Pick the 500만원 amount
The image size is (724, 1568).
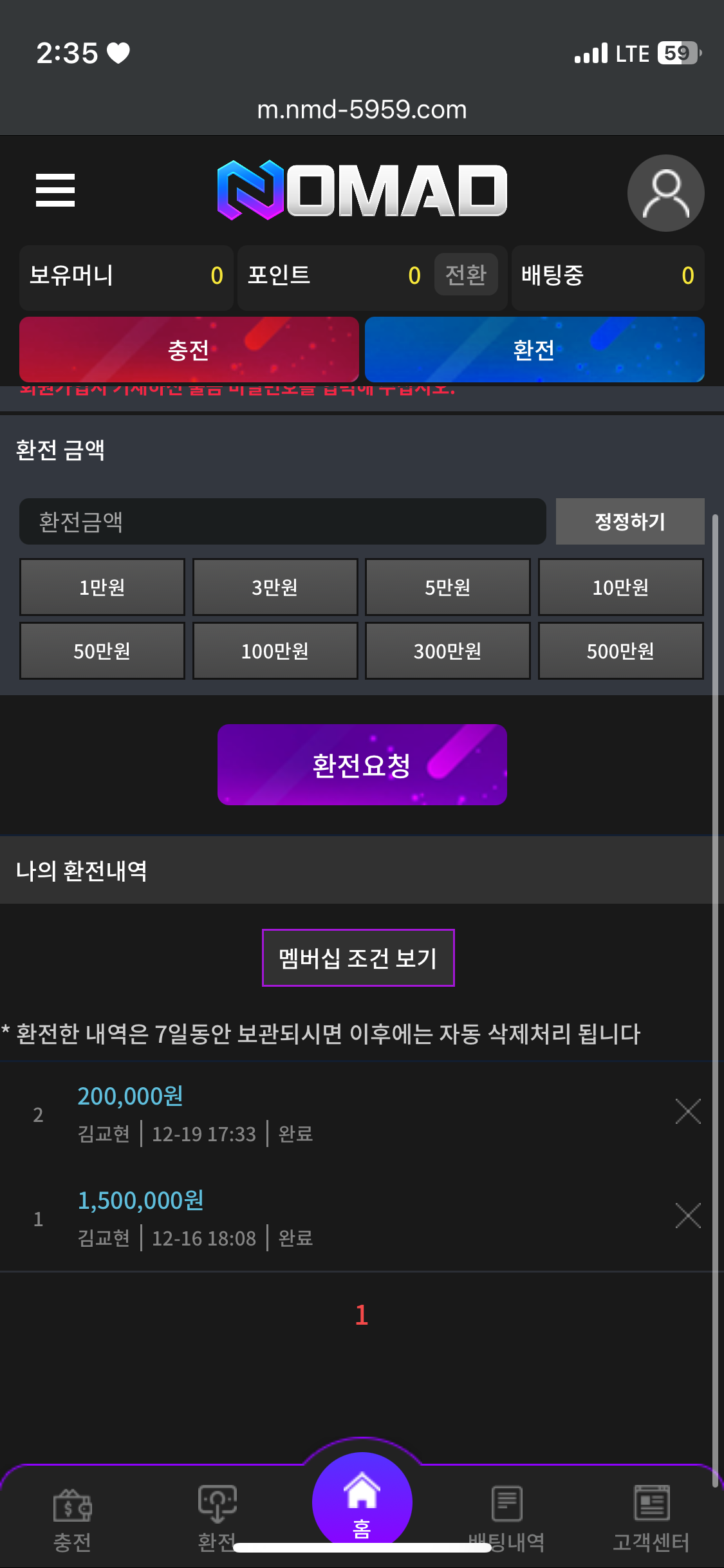(x=620, y=651)
